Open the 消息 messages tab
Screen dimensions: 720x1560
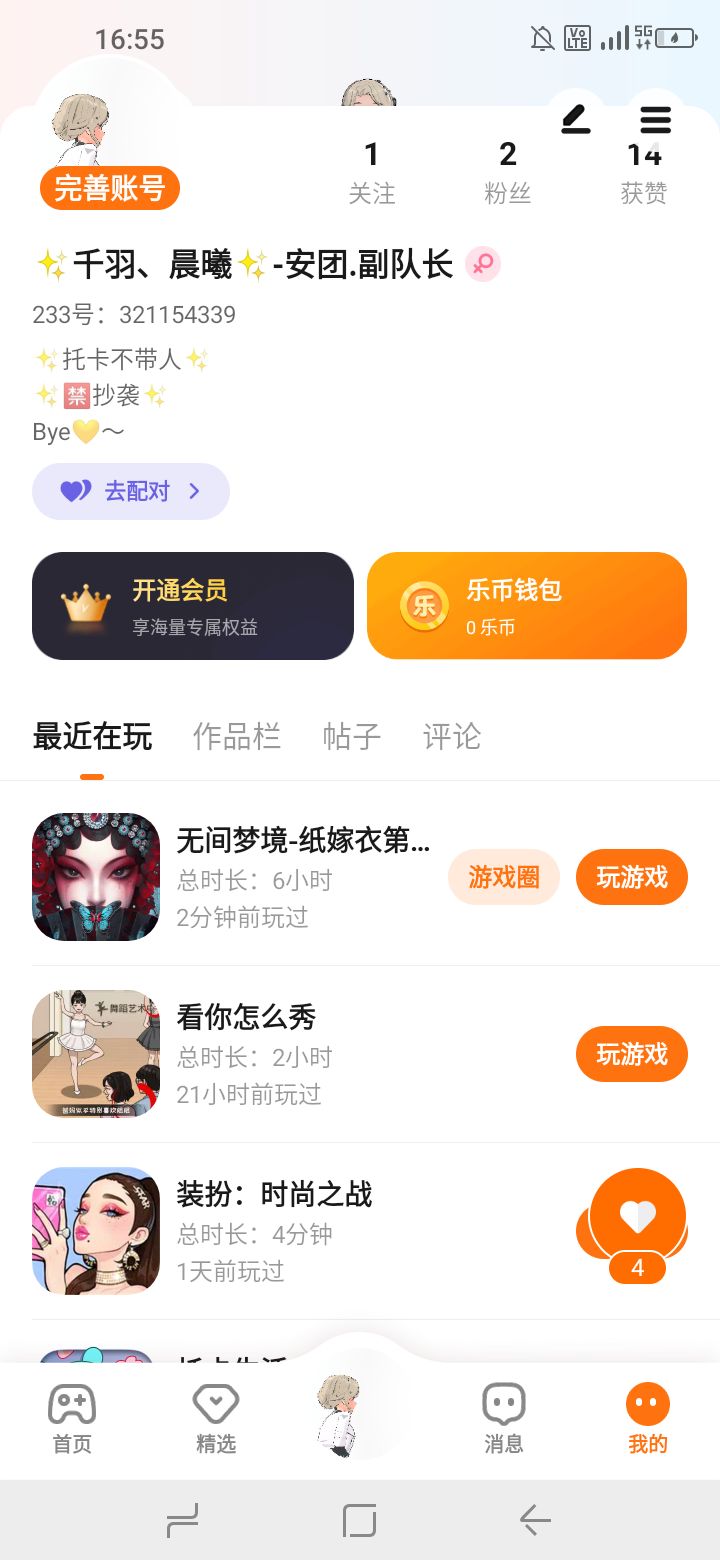(503, 1418)
